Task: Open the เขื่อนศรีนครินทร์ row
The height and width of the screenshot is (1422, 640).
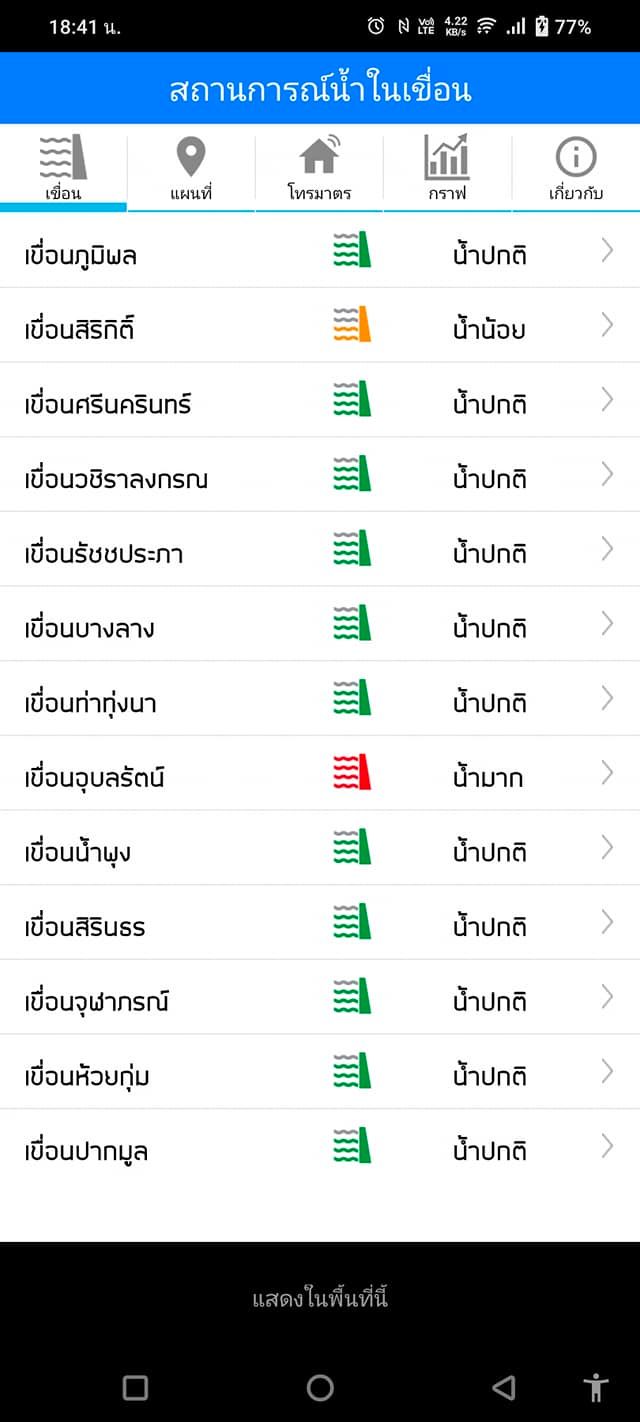Action: pos(320,401)
